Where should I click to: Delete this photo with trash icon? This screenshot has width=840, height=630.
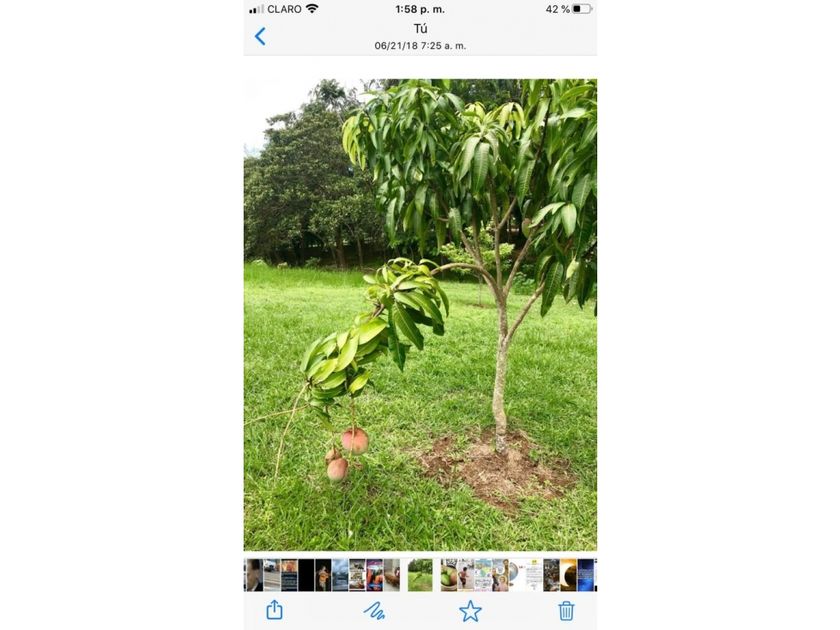566,611
